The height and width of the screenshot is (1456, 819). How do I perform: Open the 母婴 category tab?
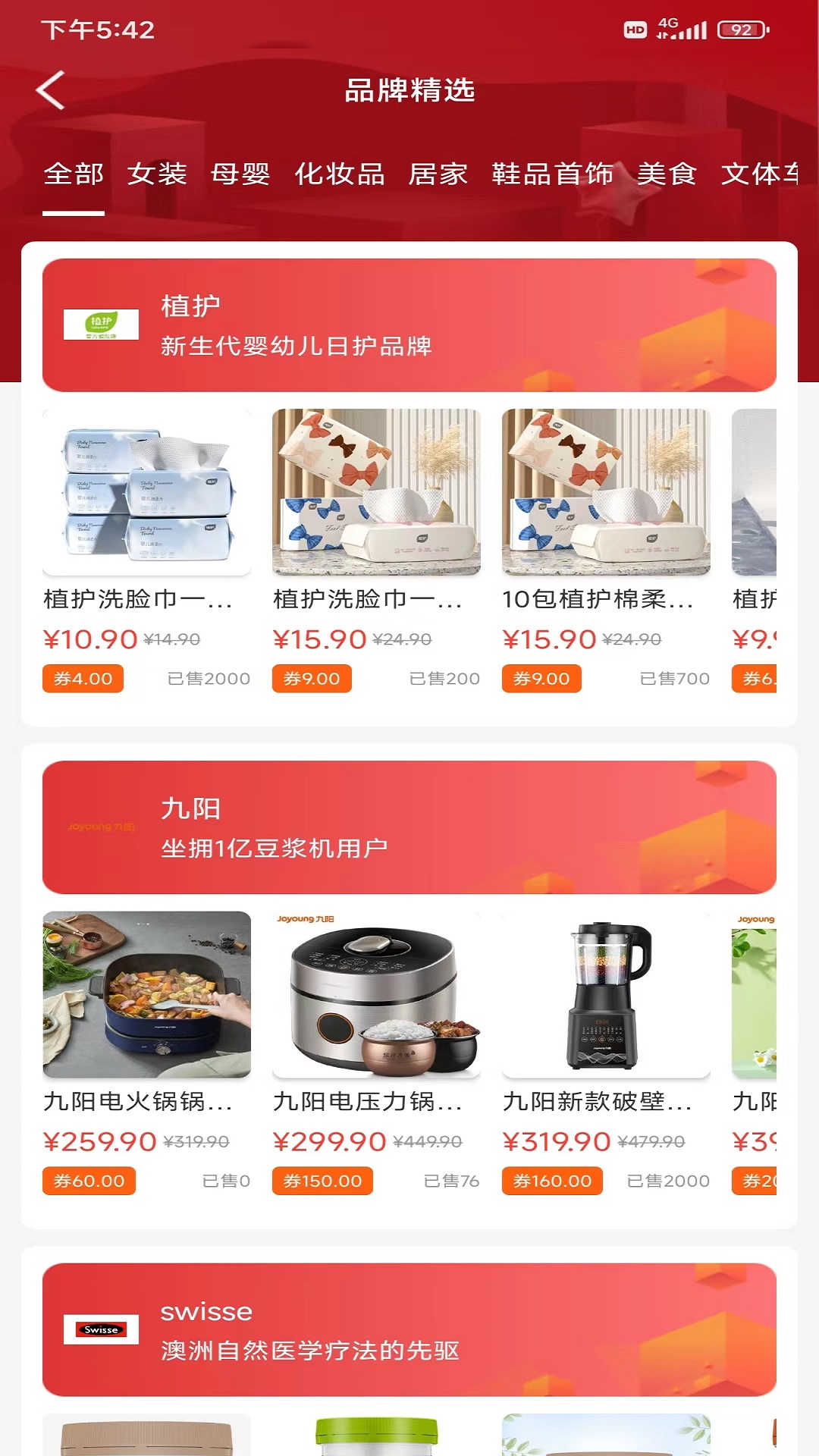(x=240, y=174)
